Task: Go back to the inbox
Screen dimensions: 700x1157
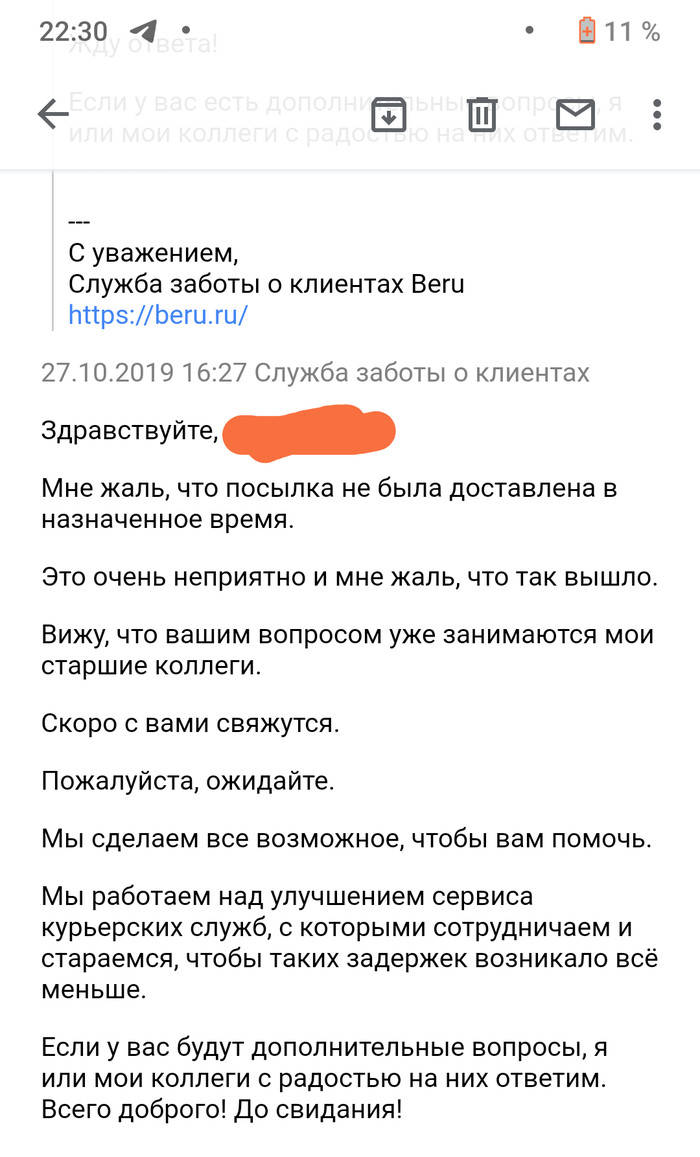Action: click(x=52, y=115)
